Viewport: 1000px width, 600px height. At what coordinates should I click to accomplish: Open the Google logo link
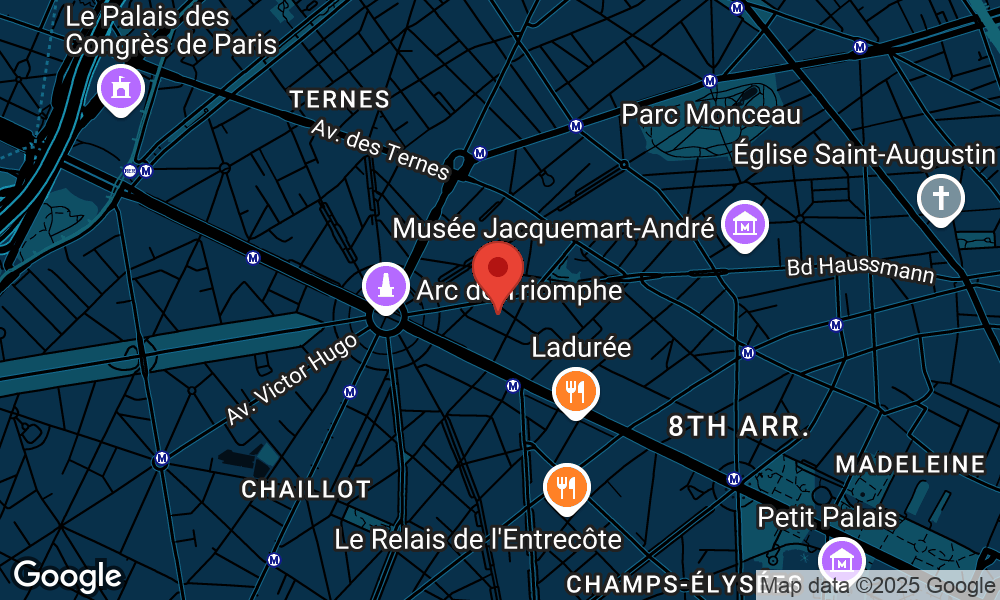[67, 576]
